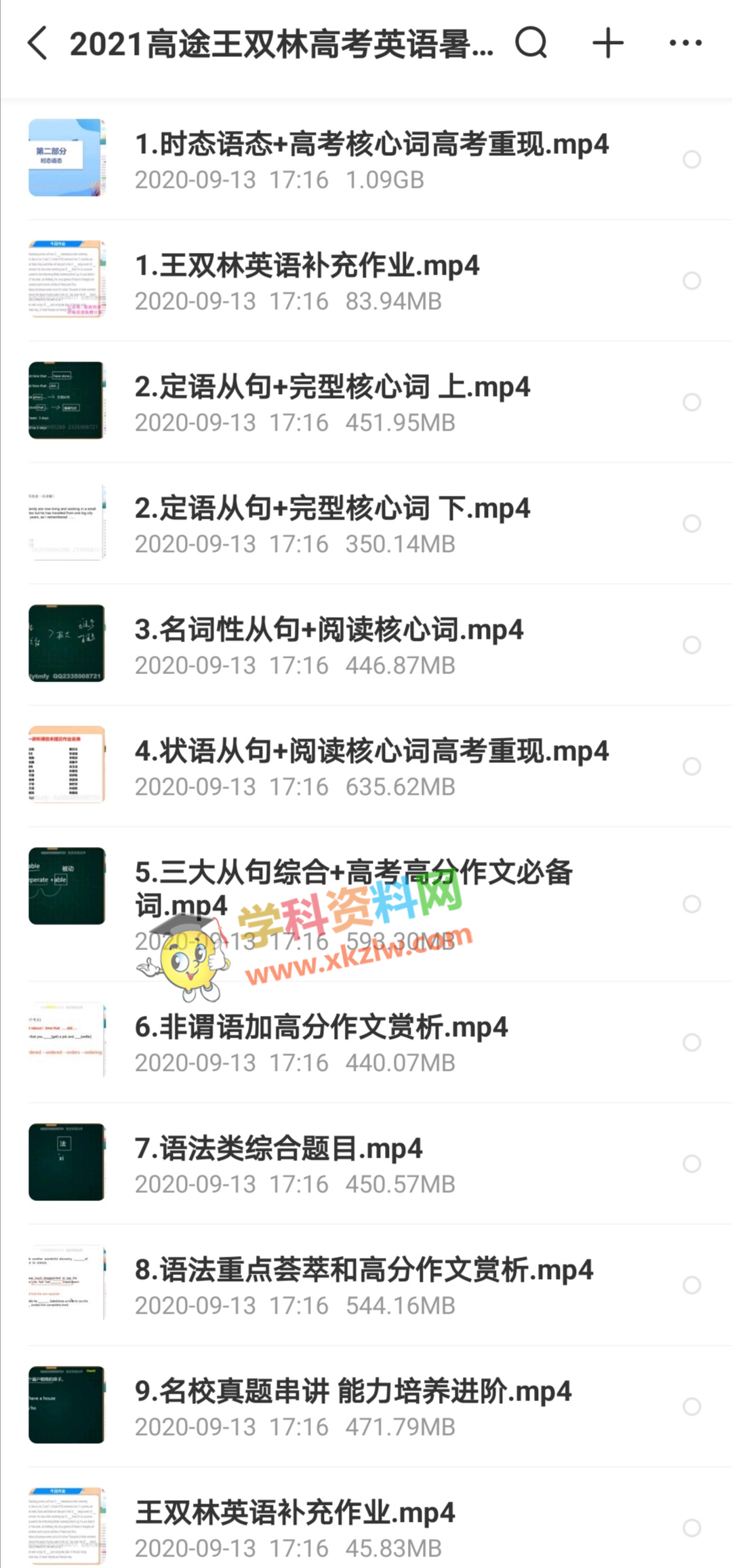
Task: Open 7.语法类综合题目.mp4
Action: [x=366, y=1164]
